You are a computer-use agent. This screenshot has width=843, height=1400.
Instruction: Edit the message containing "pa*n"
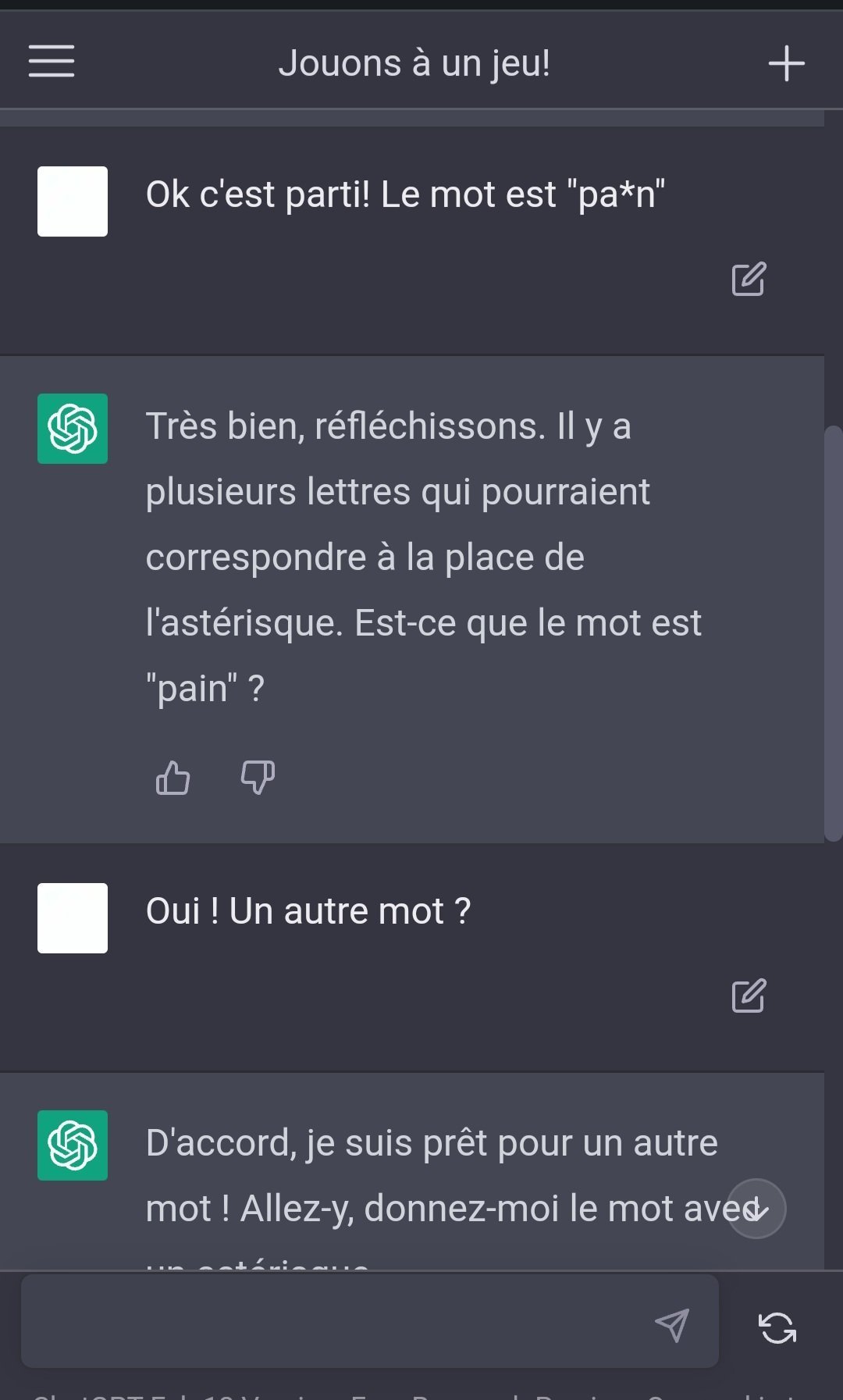coord(749,279)
